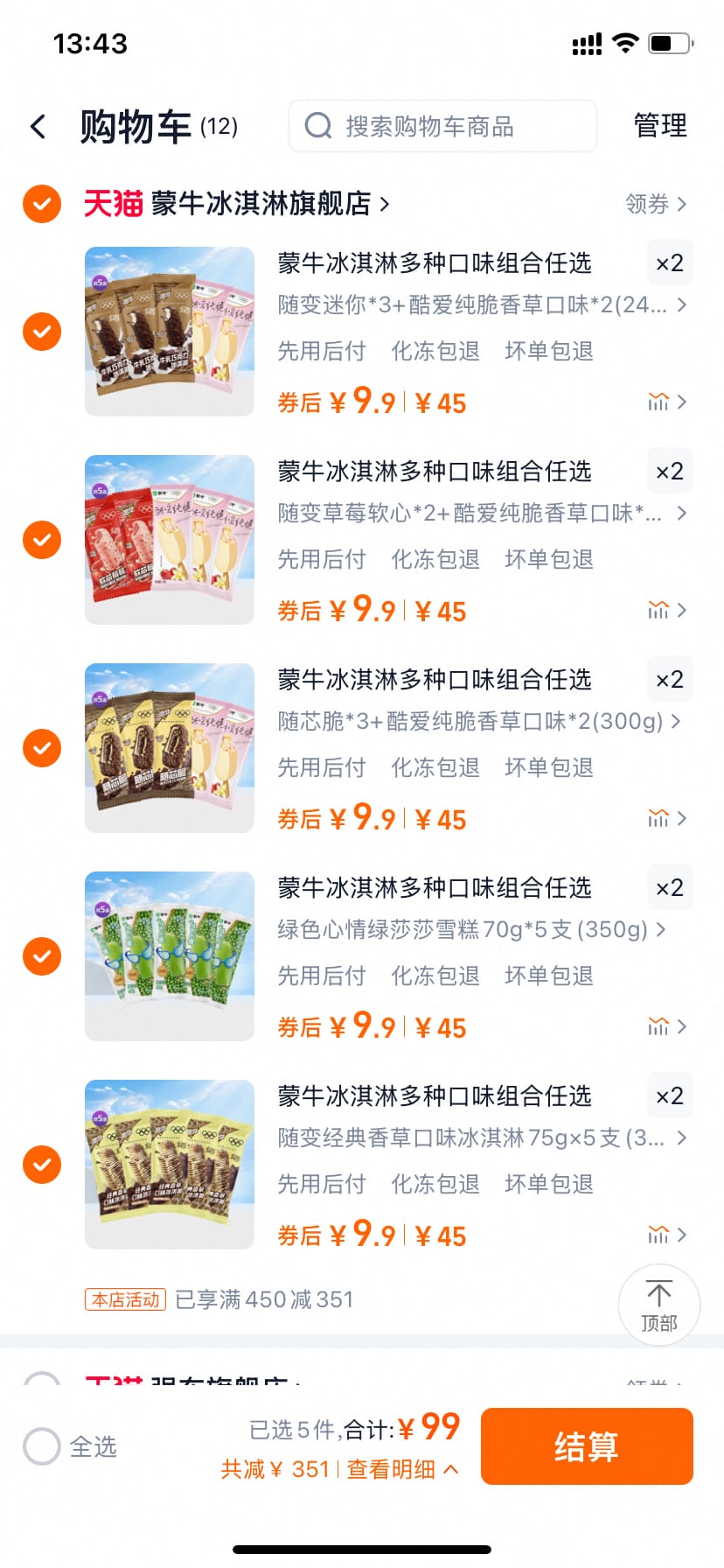Open the 搜索购物车商品 search field
This screenshot has width=724, height=1568.
tap(442, 127)
